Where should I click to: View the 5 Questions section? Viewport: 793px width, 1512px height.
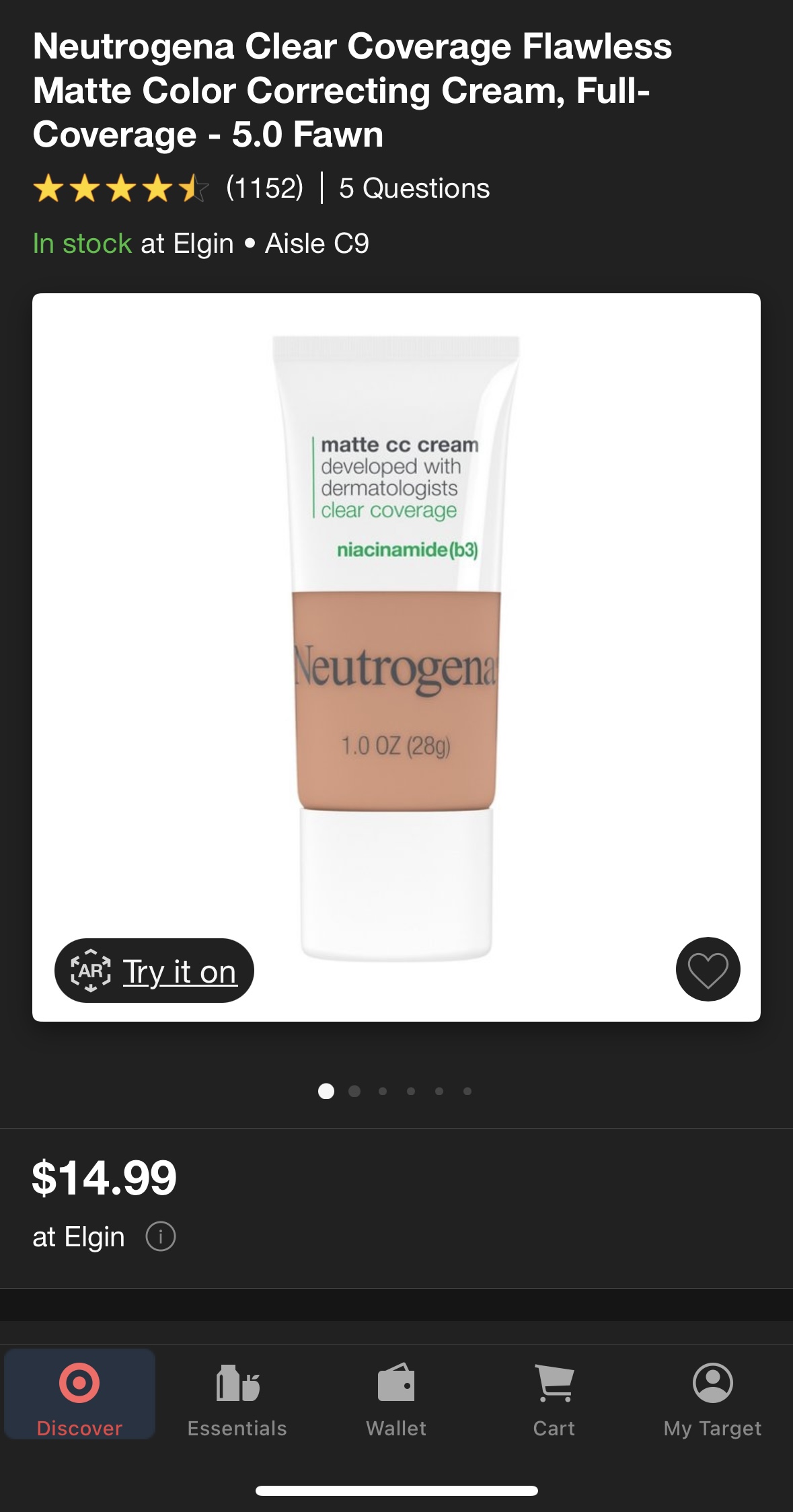414,188
